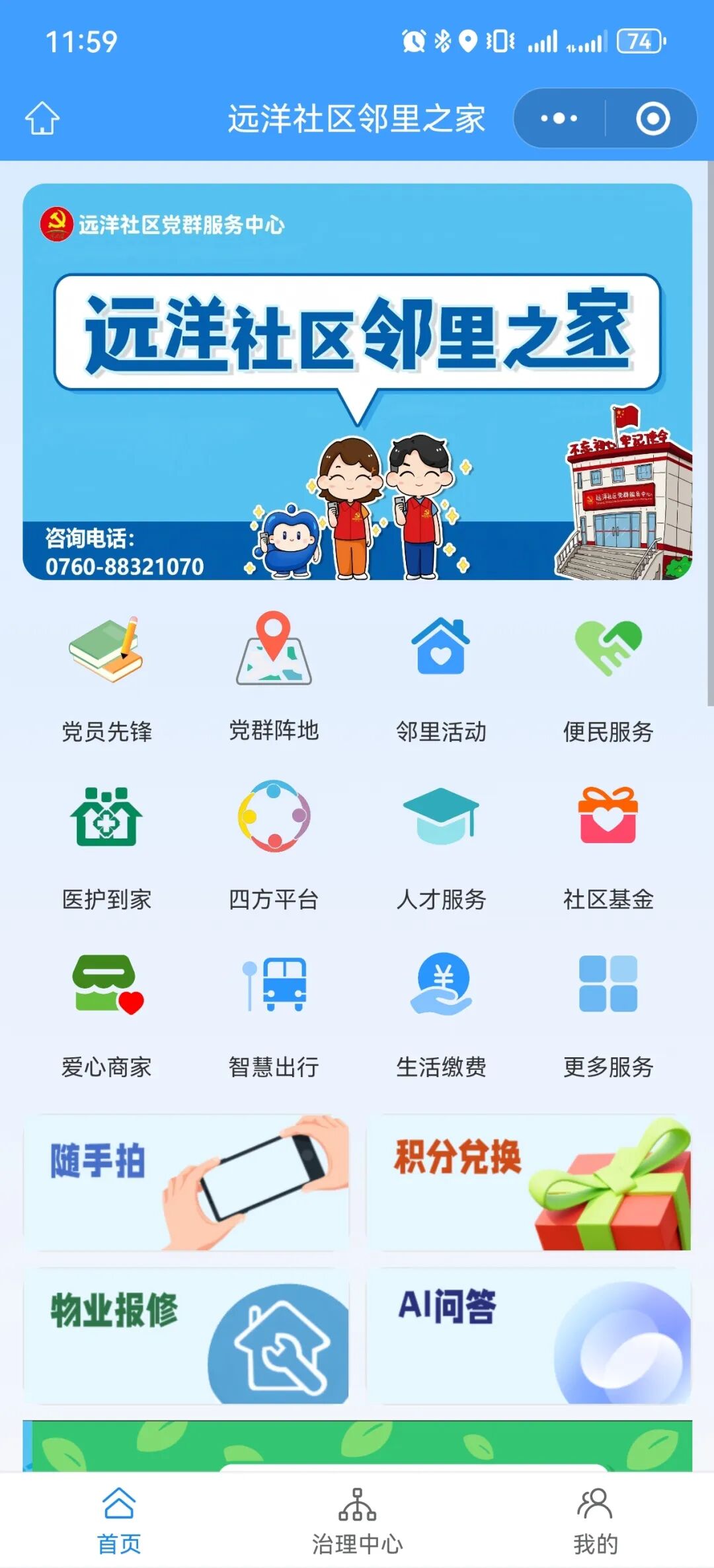Open 爱心商家
714x1568 pixels.
(x=106, y=1013)
